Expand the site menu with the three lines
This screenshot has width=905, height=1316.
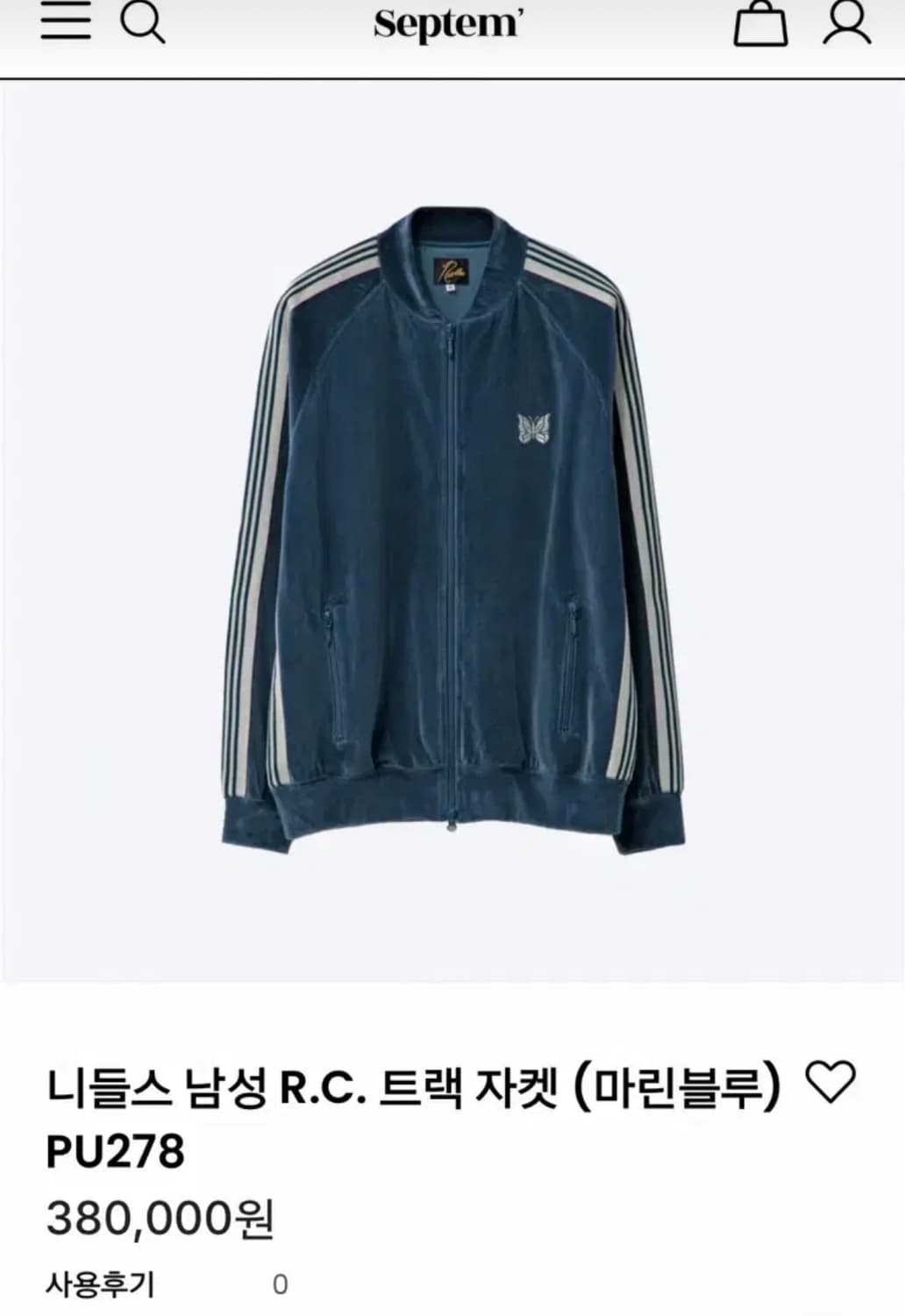(x=68, y=25)
